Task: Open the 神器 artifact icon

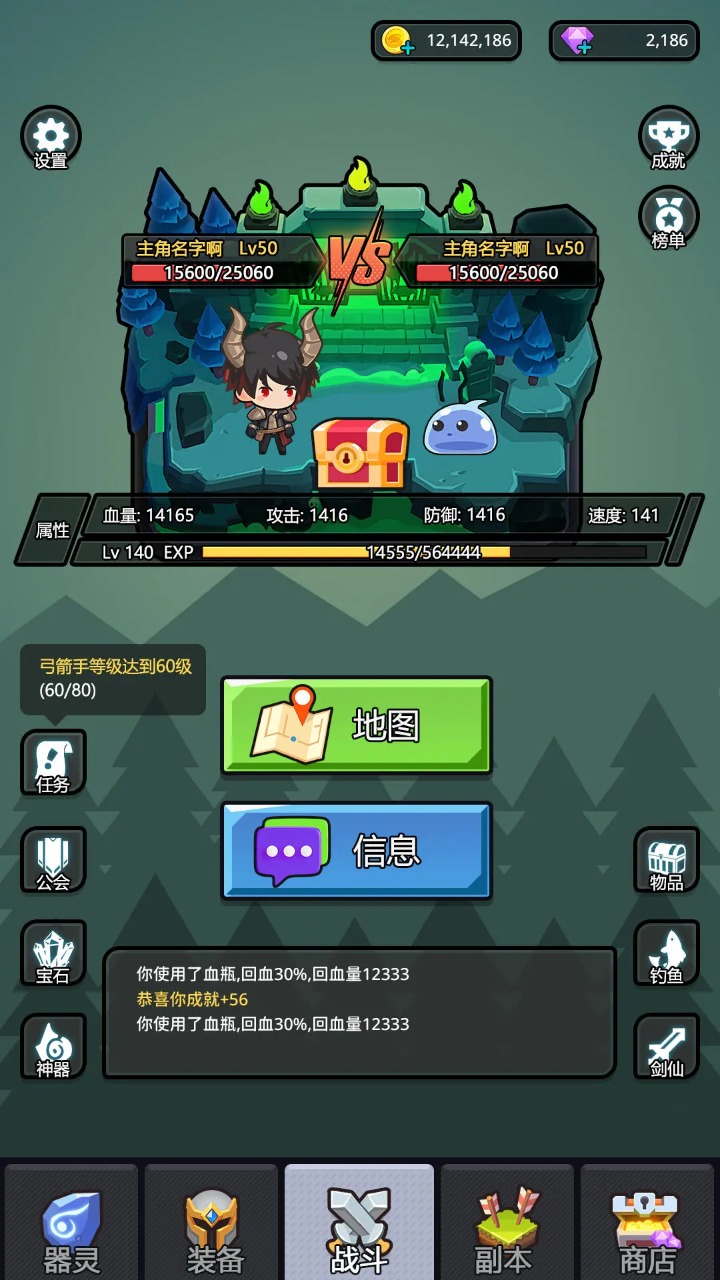Action: [53, 1047]
